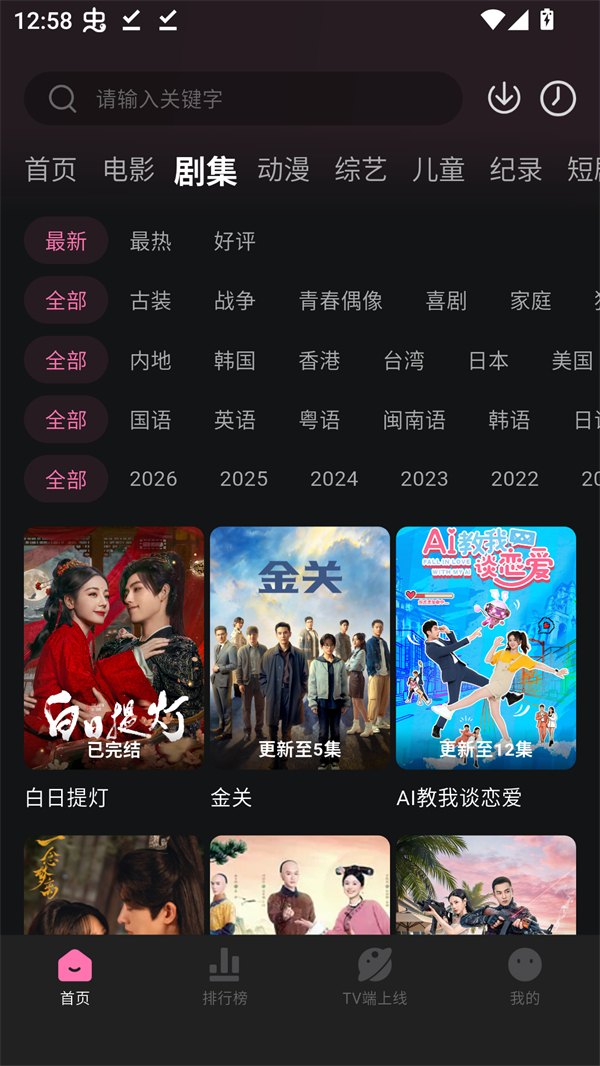Open the TV端上线 tab

click(375, 977)
